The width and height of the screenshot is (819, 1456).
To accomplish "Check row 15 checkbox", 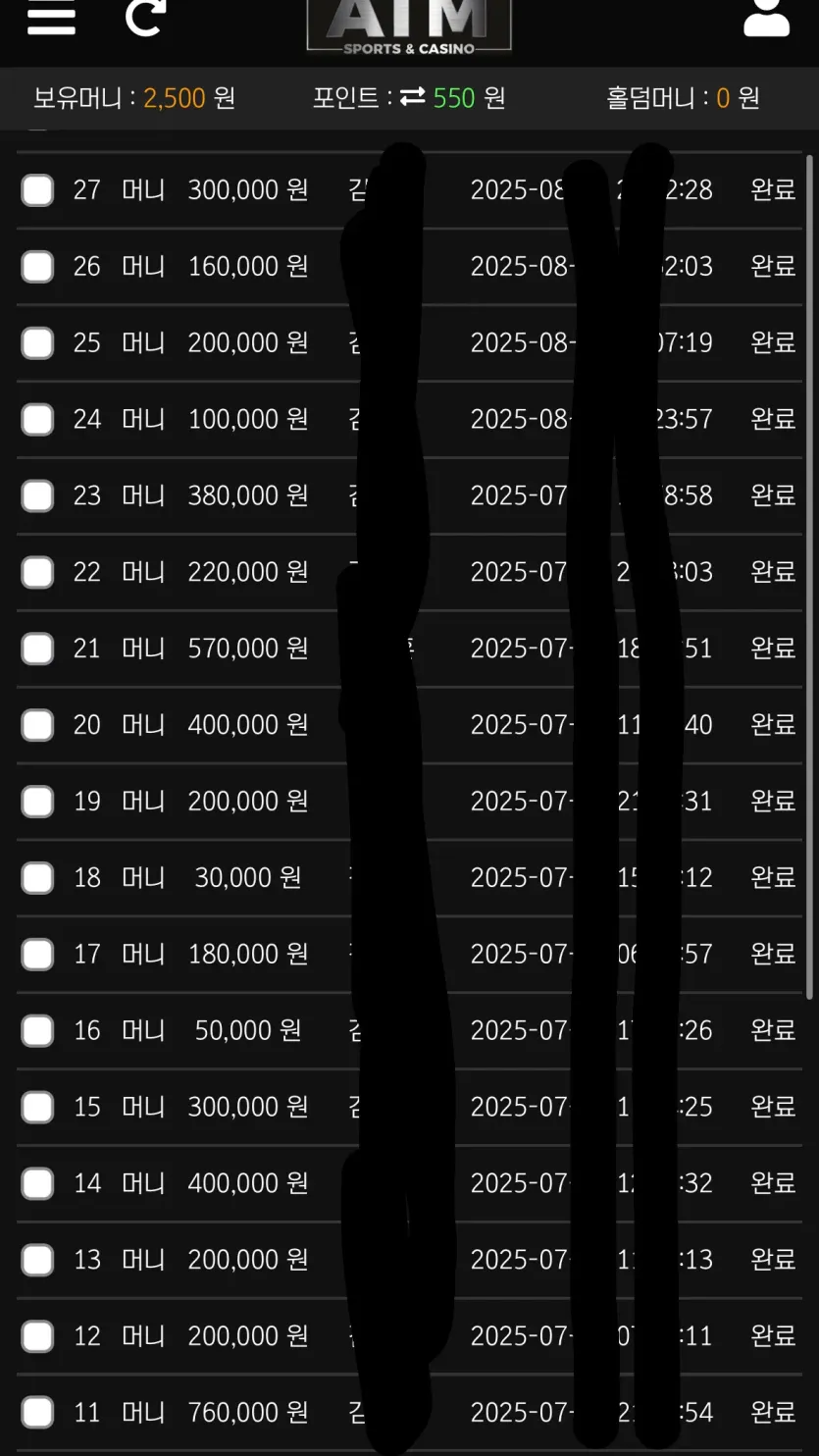I will [x=37, y=1107].
